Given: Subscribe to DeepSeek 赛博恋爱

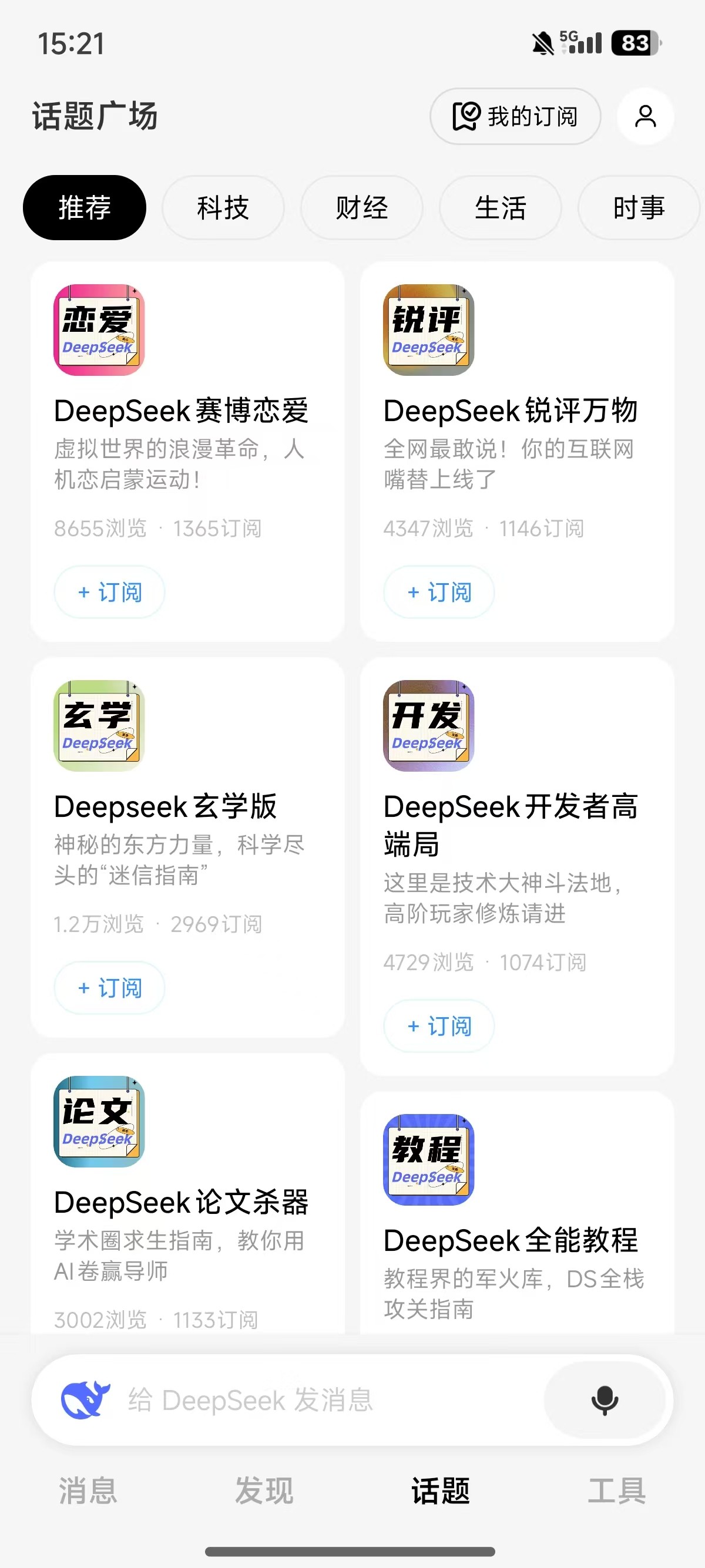Looking at the screenshot, I should [109, 591].
